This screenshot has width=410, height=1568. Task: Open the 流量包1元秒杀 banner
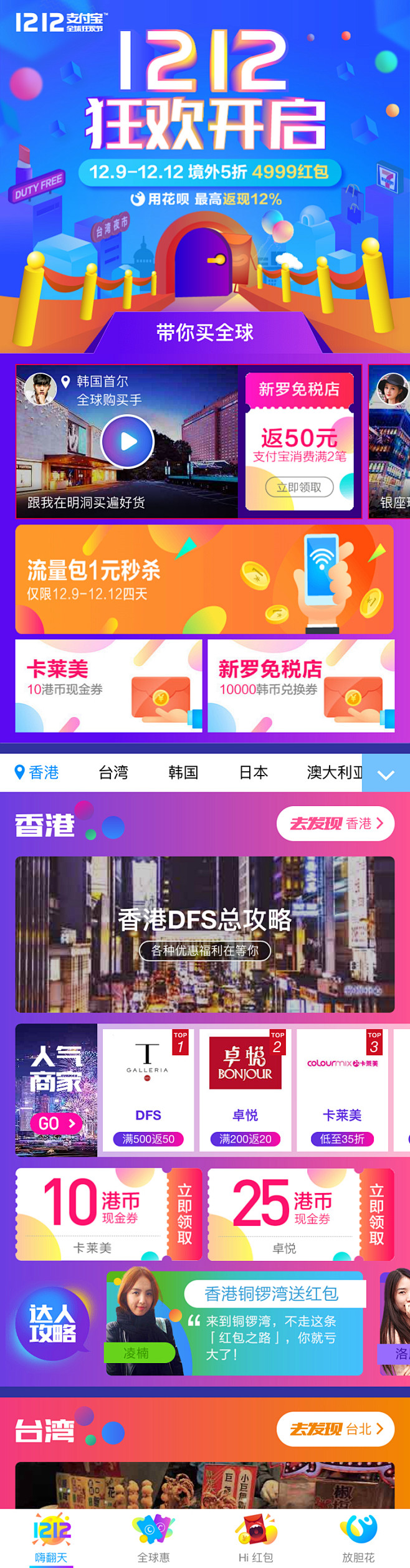204,579
